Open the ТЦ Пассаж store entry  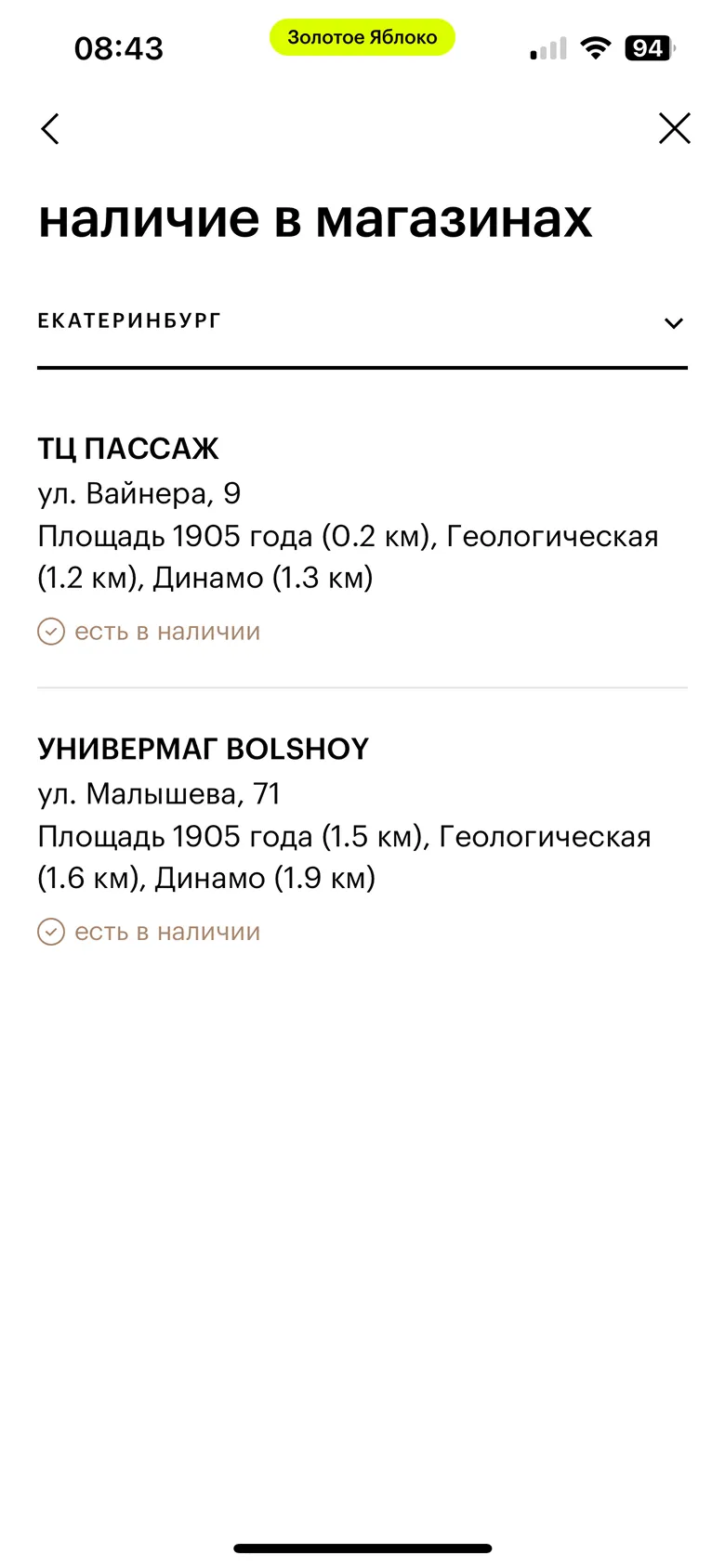pos(128,449)
